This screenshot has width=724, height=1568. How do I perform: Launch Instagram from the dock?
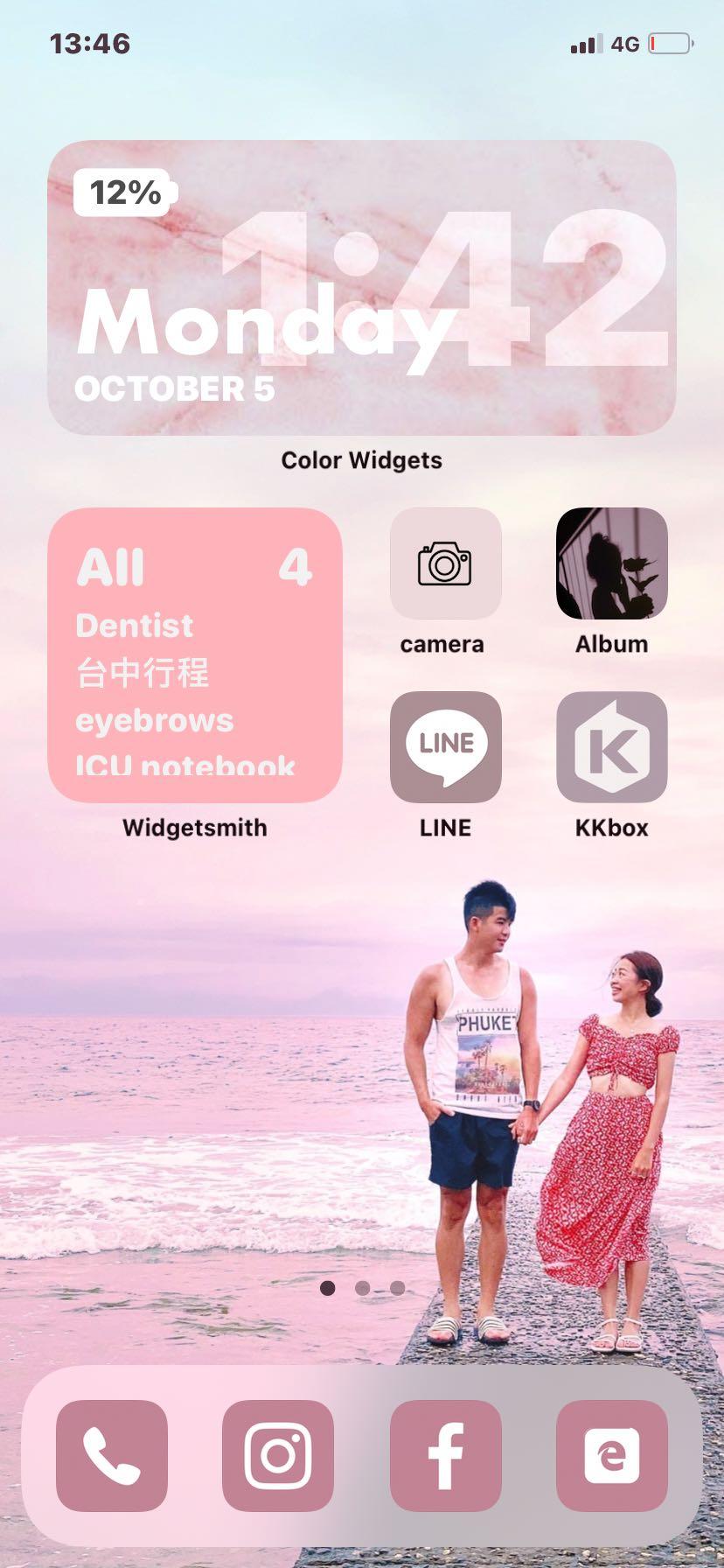[278, 1455]
